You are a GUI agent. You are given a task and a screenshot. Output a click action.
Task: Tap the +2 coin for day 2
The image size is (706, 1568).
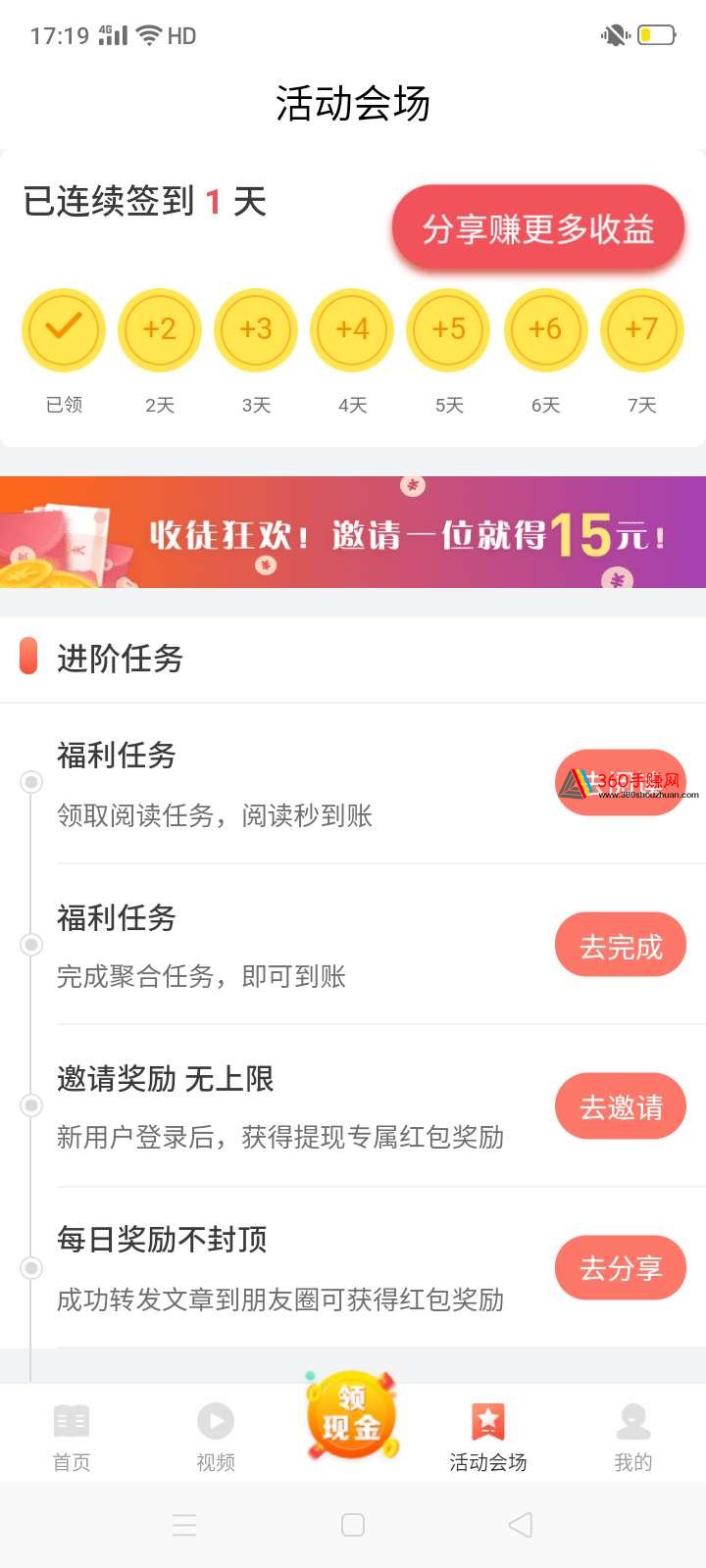tap(160, 330)
